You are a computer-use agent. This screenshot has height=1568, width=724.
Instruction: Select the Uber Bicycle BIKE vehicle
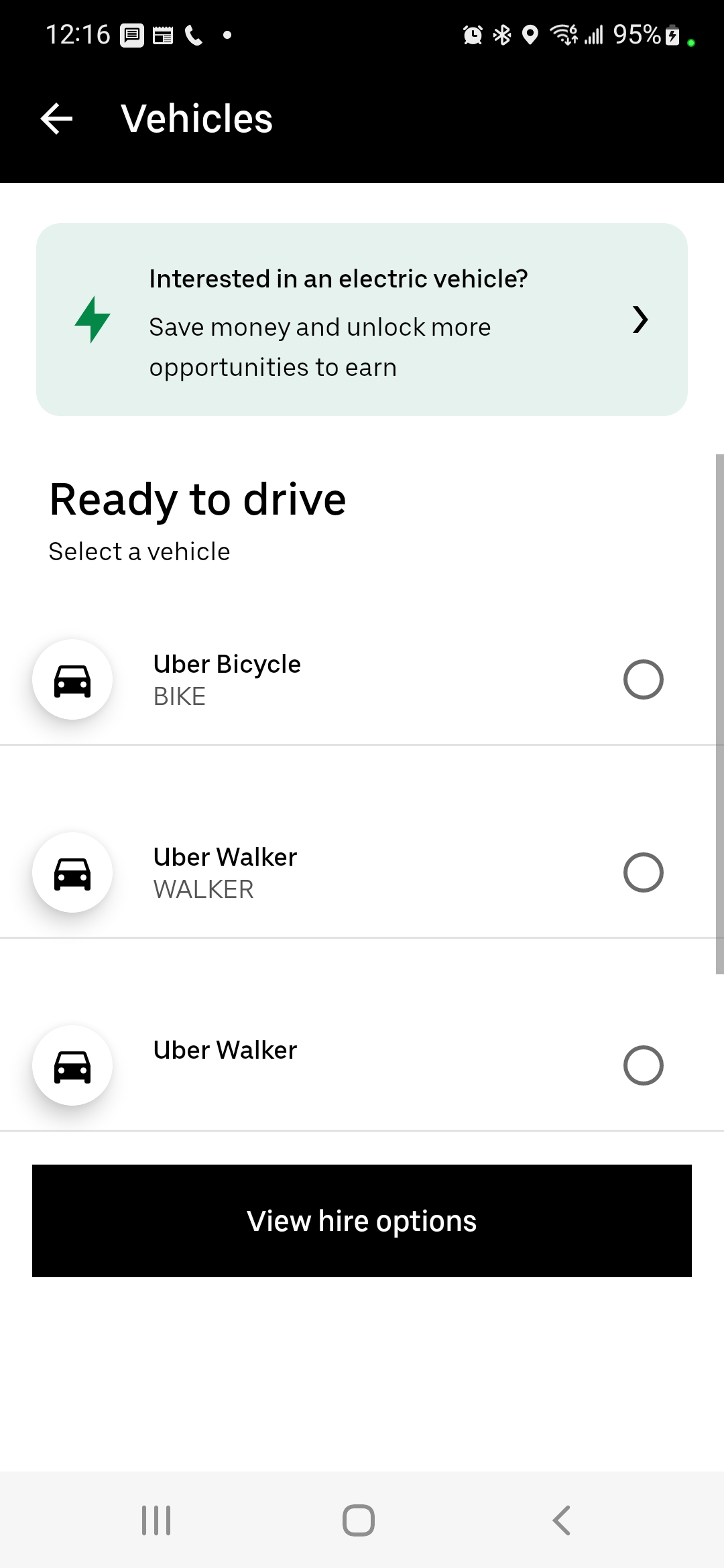pyautogui.click(x=643, y=679)
